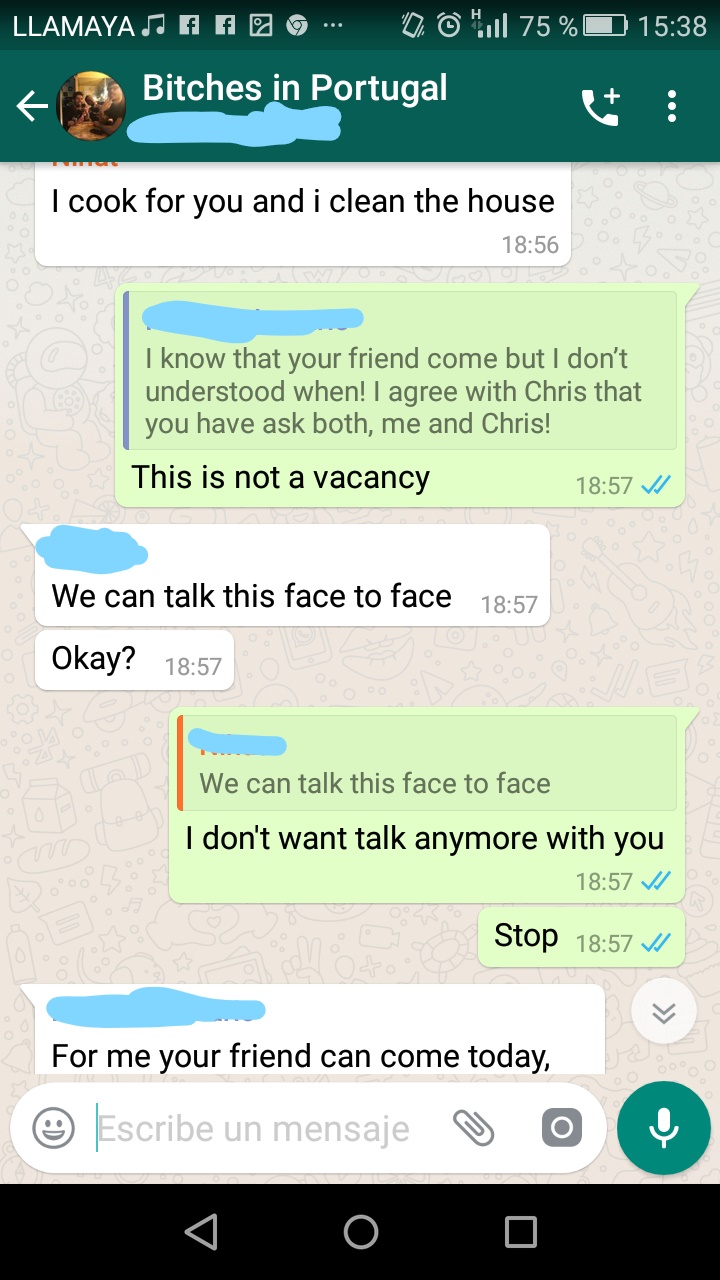Image resolution: width=720 pixels, height=1280 pixels.
Task: Open the overflow menu
Action: tap(672, 106)
